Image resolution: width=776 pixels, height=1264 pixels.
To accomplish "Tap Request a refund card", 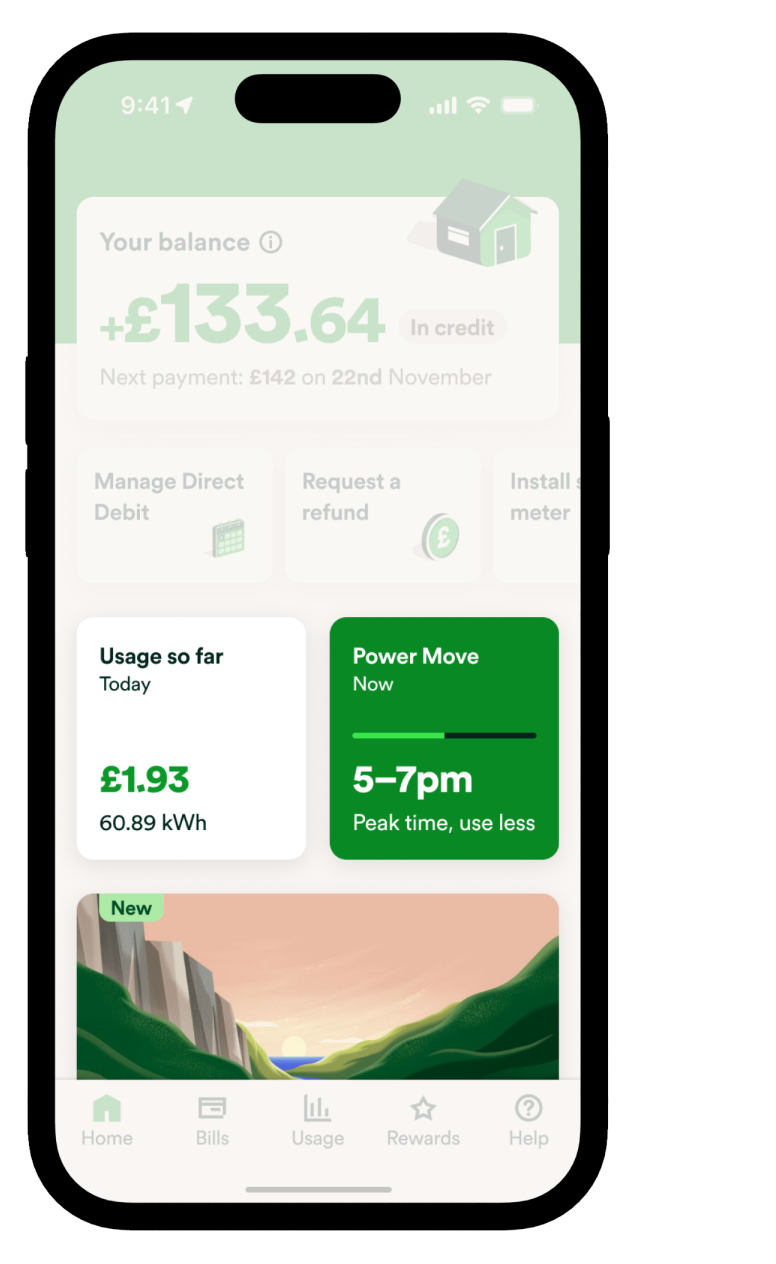I will tap(382, 515).
